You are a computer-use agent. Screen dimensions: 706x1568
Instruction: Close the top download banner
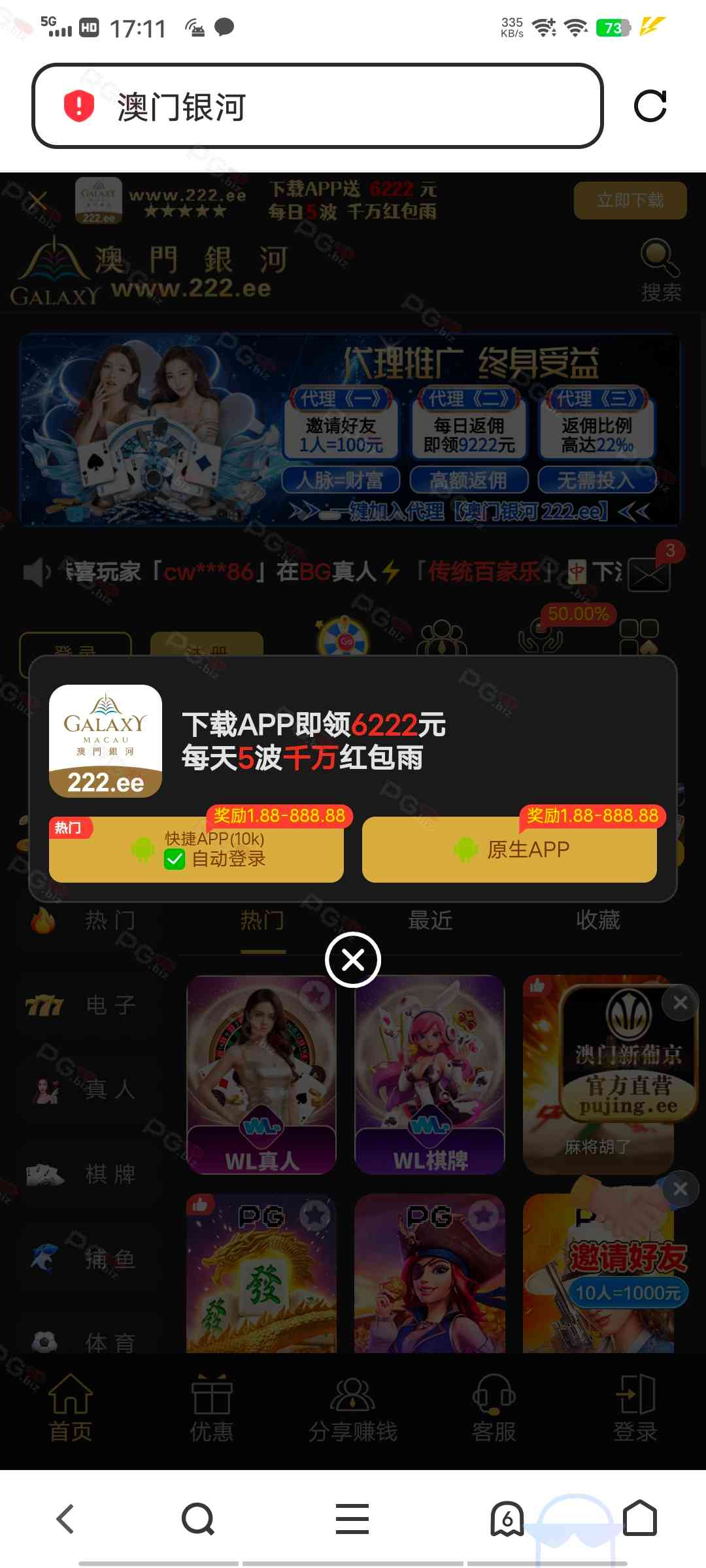[38, 201]
